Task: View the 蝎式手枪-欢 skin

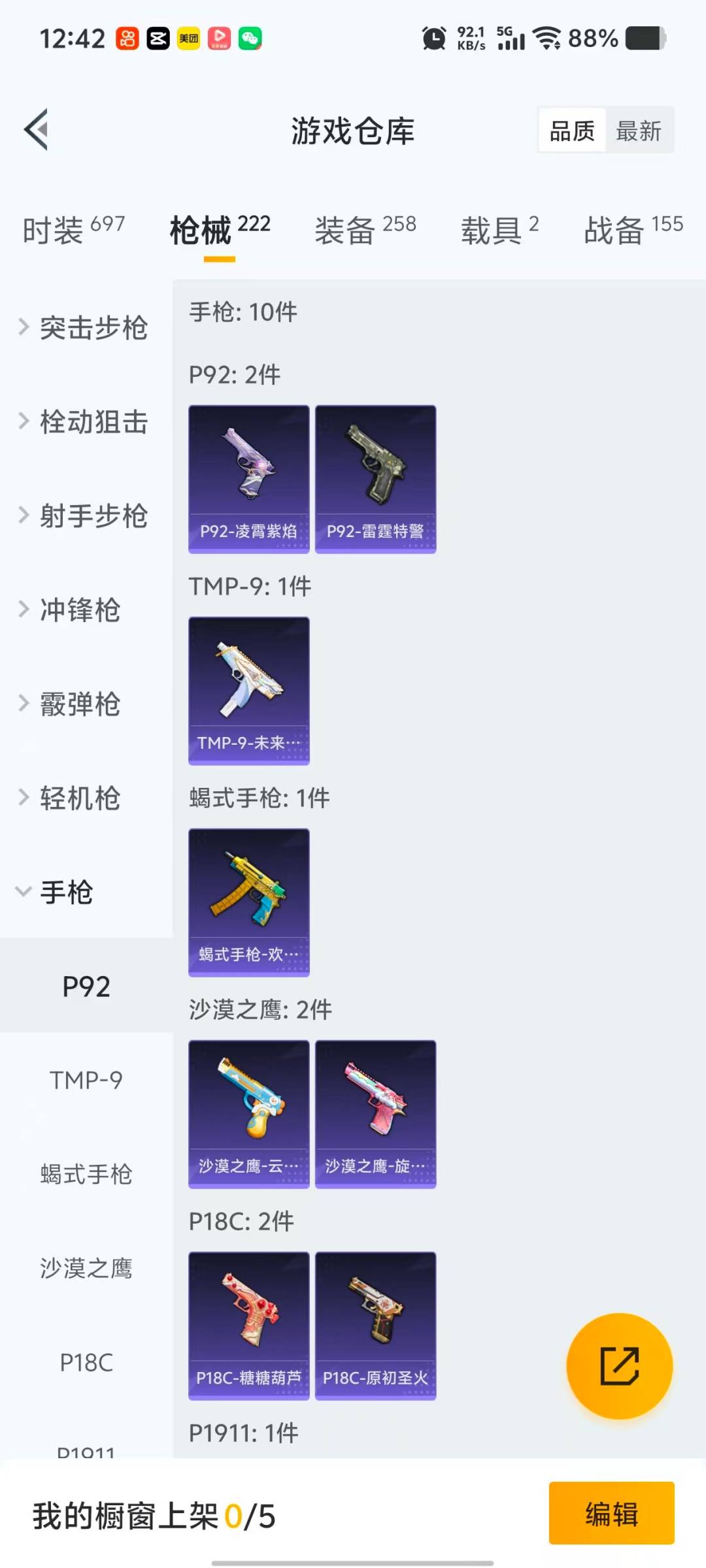Action: click(249, 902)
